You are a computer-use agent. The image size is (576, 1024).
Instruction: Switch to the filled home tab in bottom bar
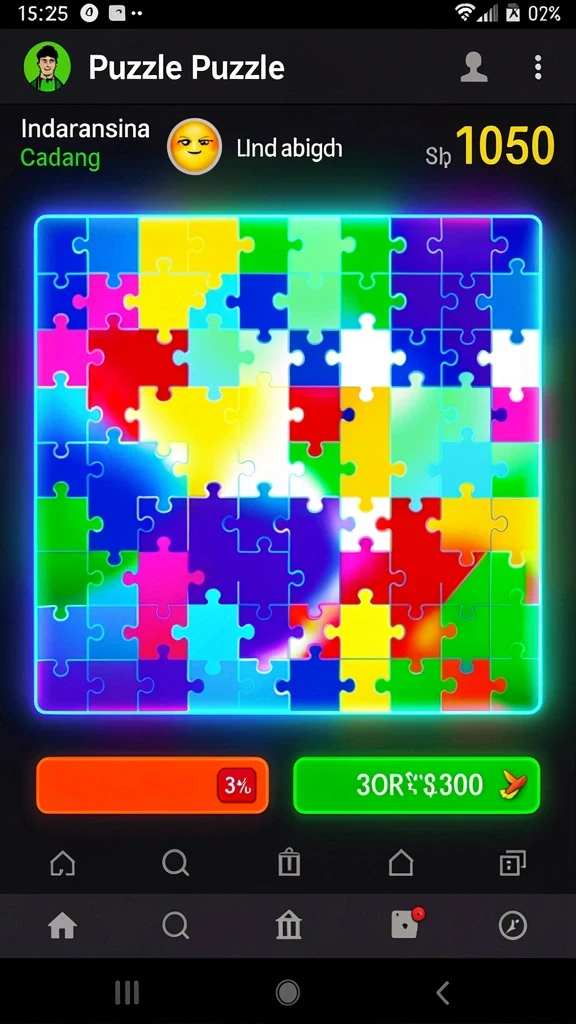coord(63,925)
